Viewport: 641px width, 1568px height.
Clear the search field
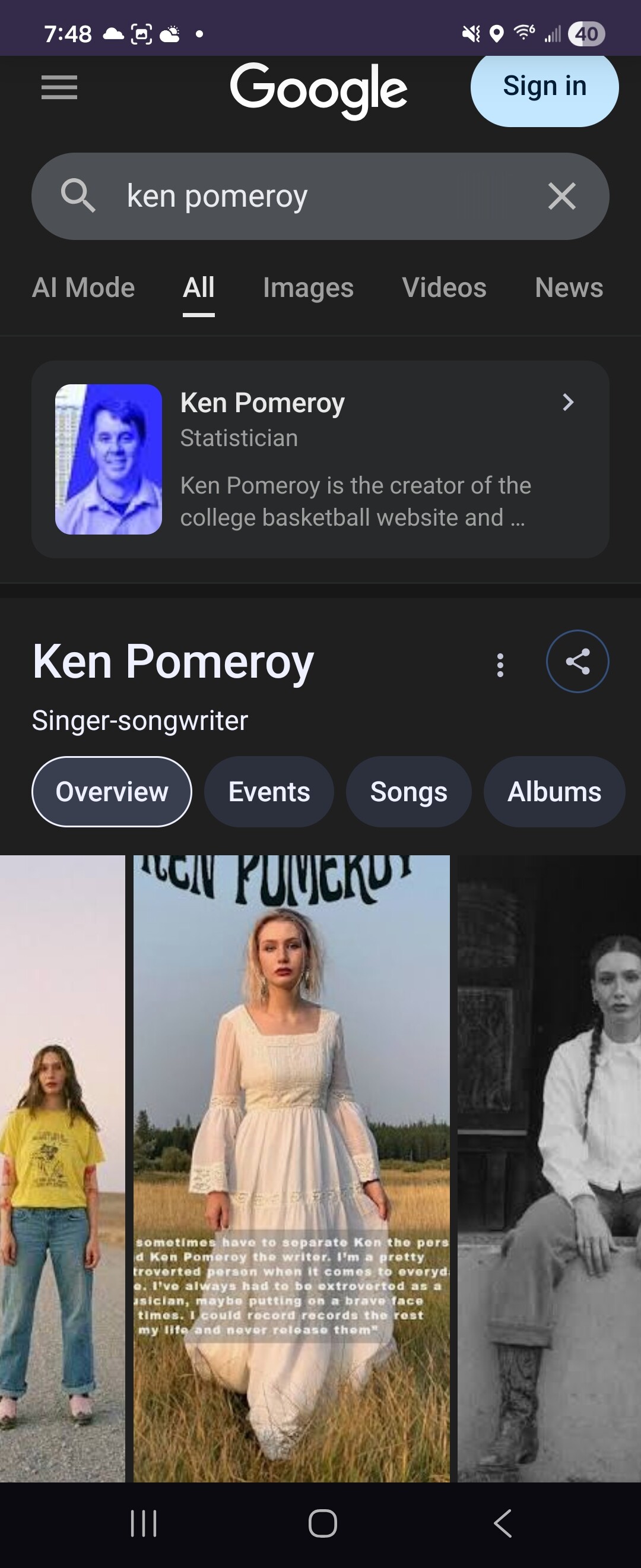pos(561,196)
